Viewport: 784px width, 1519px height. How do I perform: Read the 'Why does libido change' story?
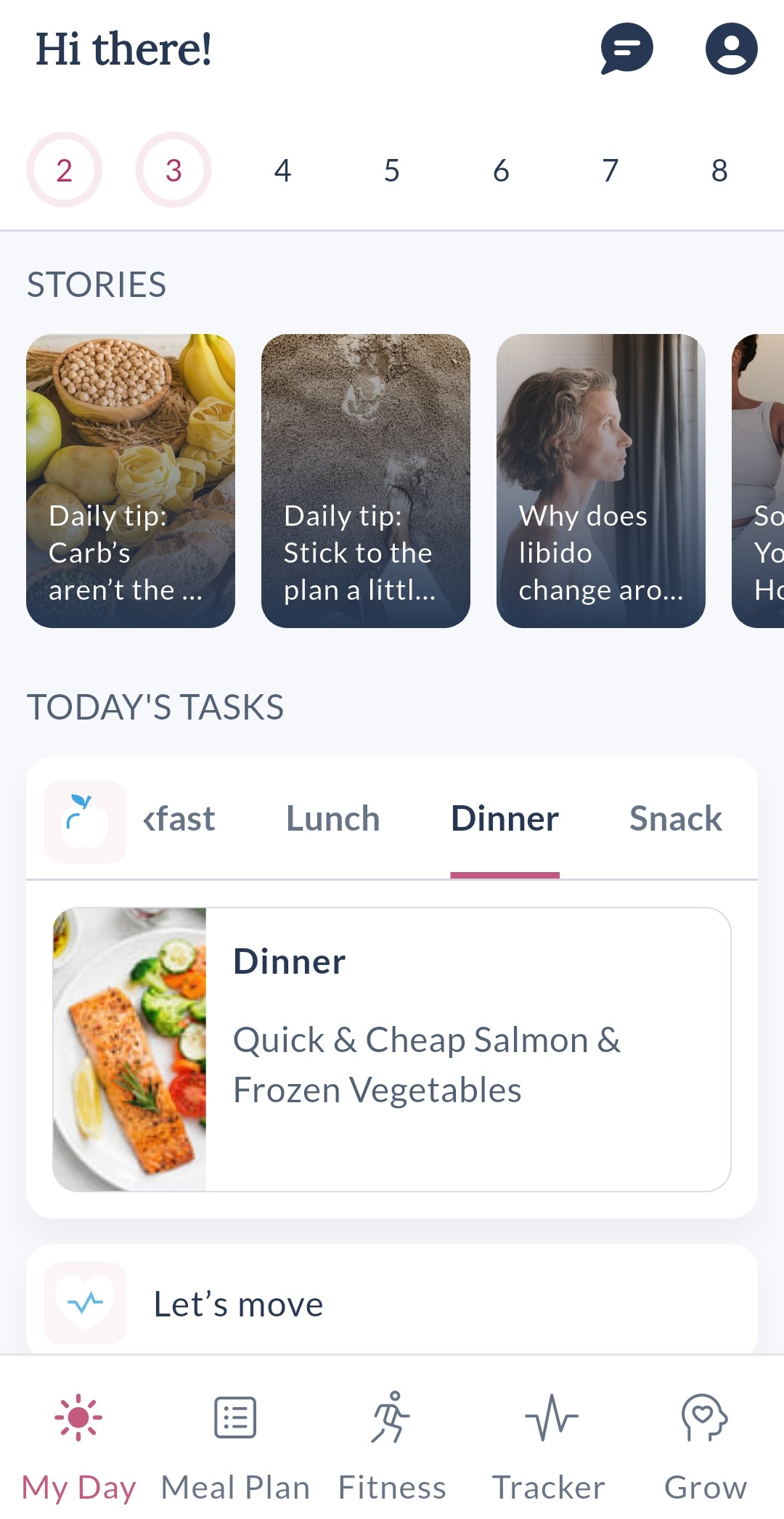click(x=601, y=481)
